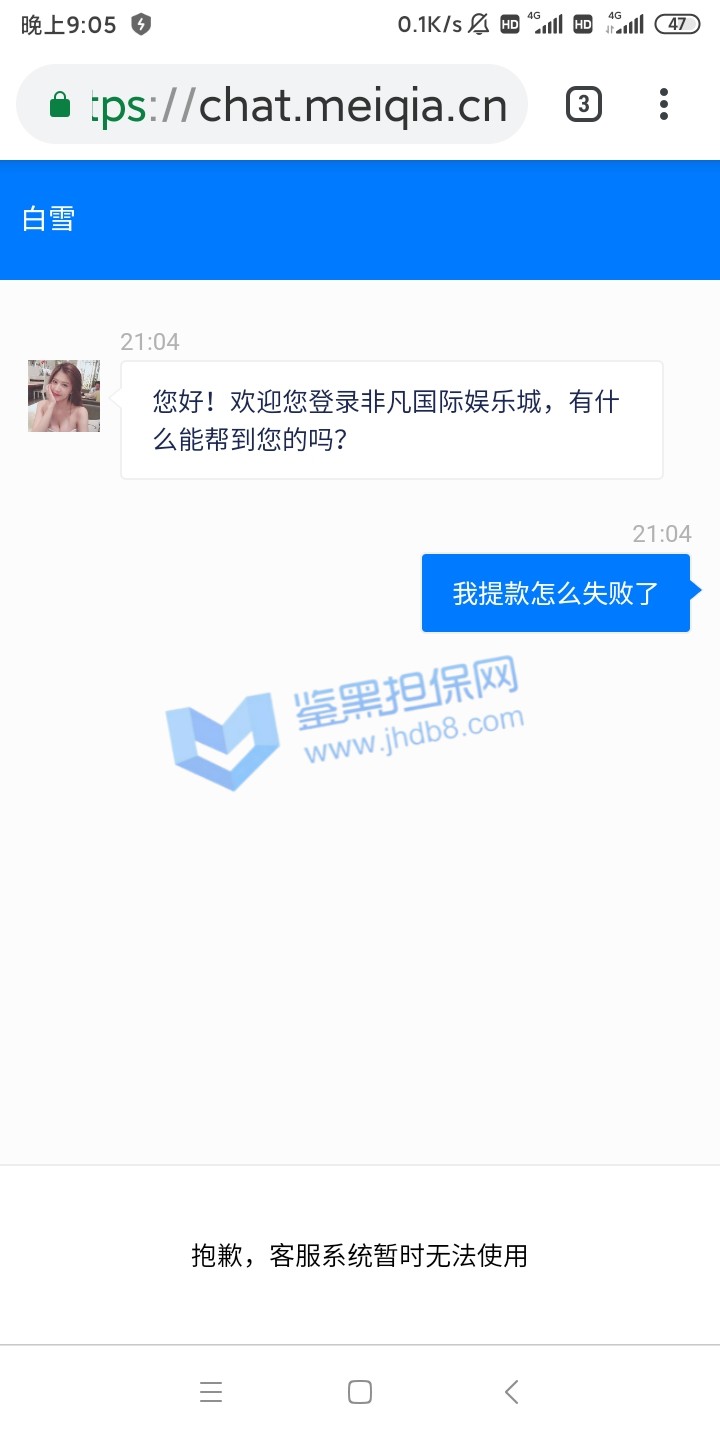The height and width of the screenshot is (1440, 720).
Task: Tap the chat.meiqia.cn address bar
Action: point(300,105)
